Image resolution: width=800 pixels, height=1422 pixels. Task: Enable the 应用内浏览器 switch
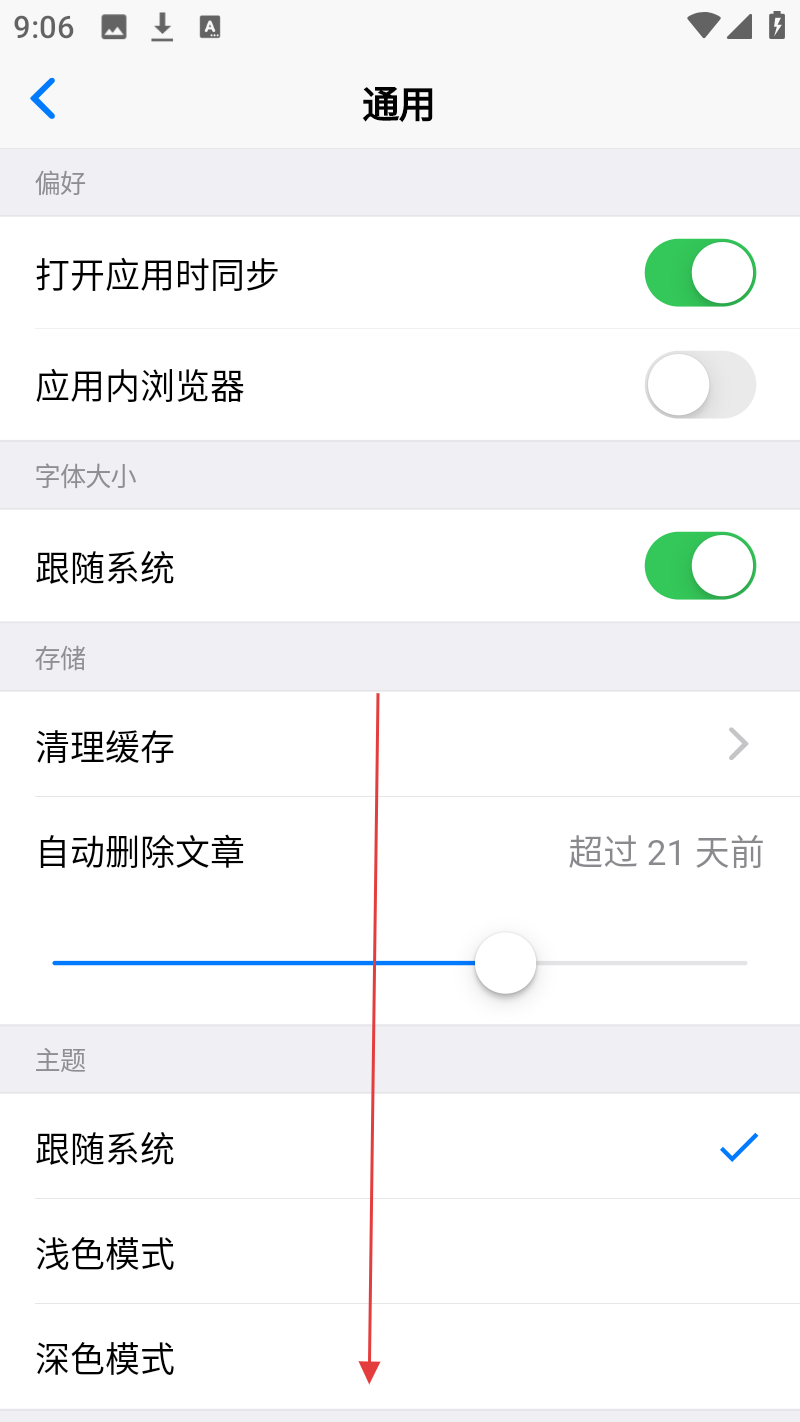pyautogui.click(x=700, y=385)
